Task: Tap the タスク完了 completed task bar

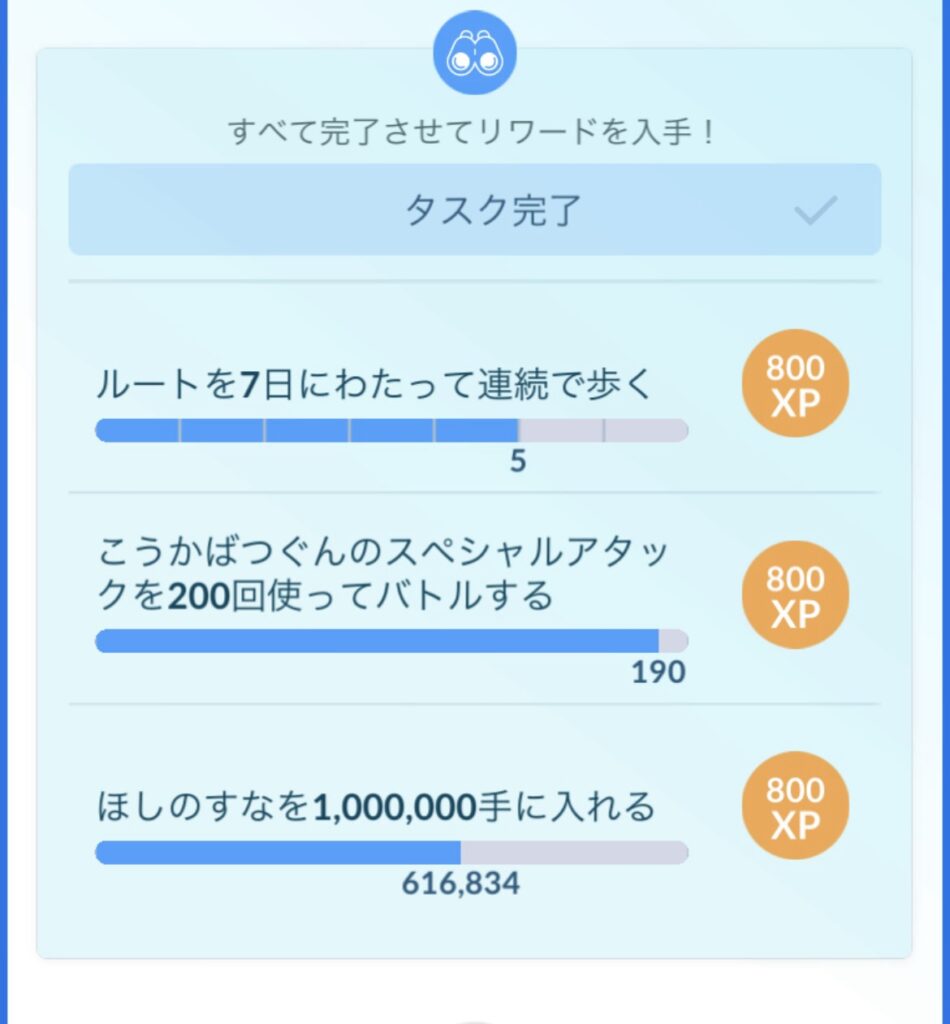Action: click(x=474, y=210)
